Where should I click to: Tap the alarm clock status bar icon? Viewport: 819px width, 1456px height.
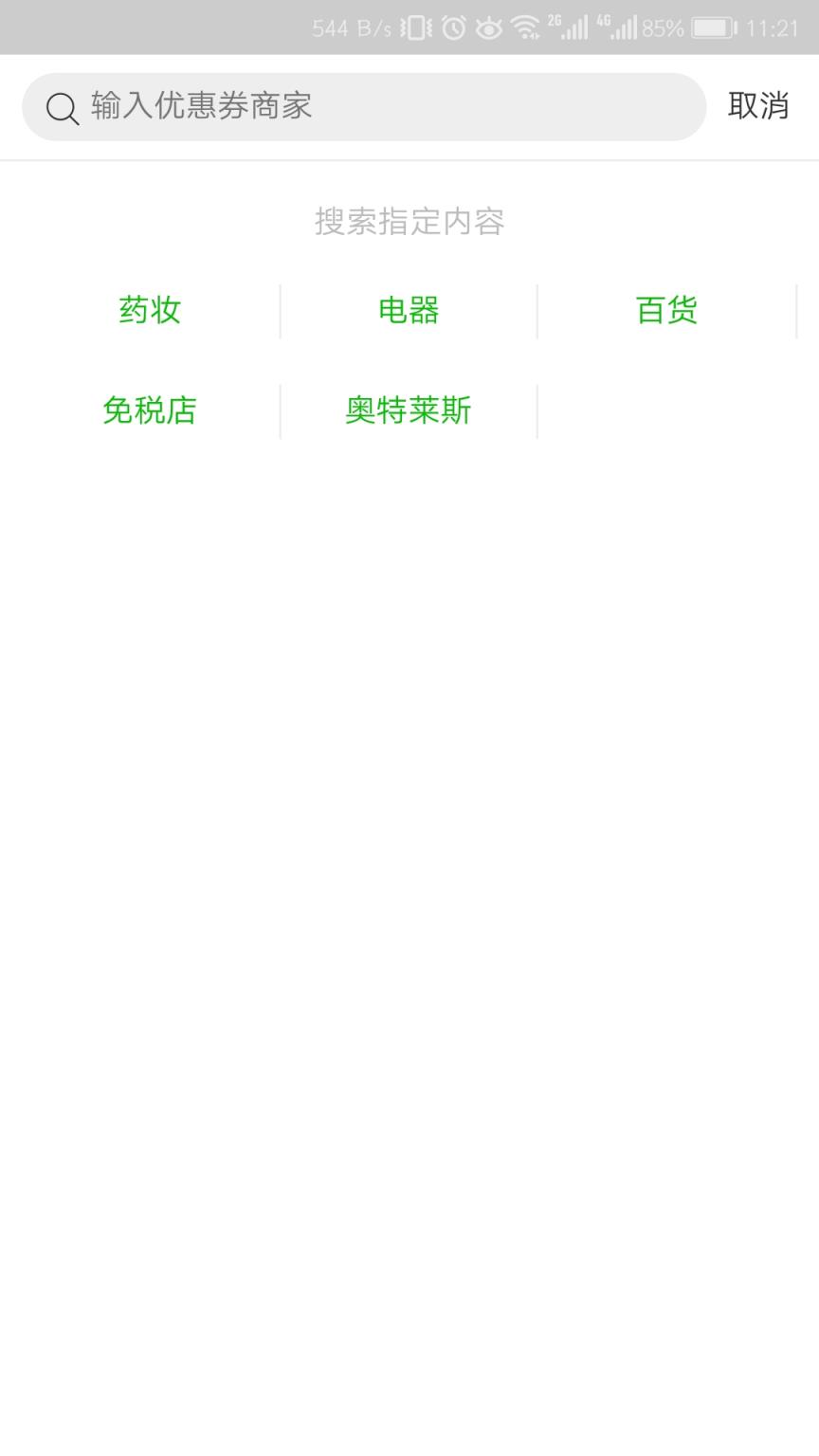(x=452, y=27)
